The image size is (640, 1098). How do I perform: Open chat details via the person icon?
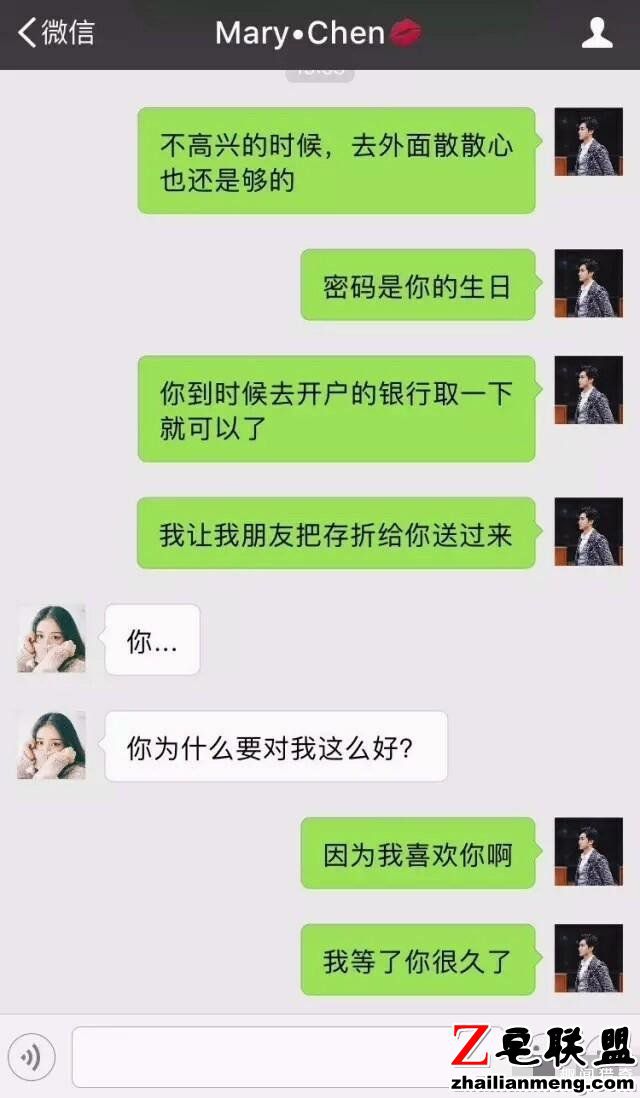pyautogui.click(x=597, y=34)
